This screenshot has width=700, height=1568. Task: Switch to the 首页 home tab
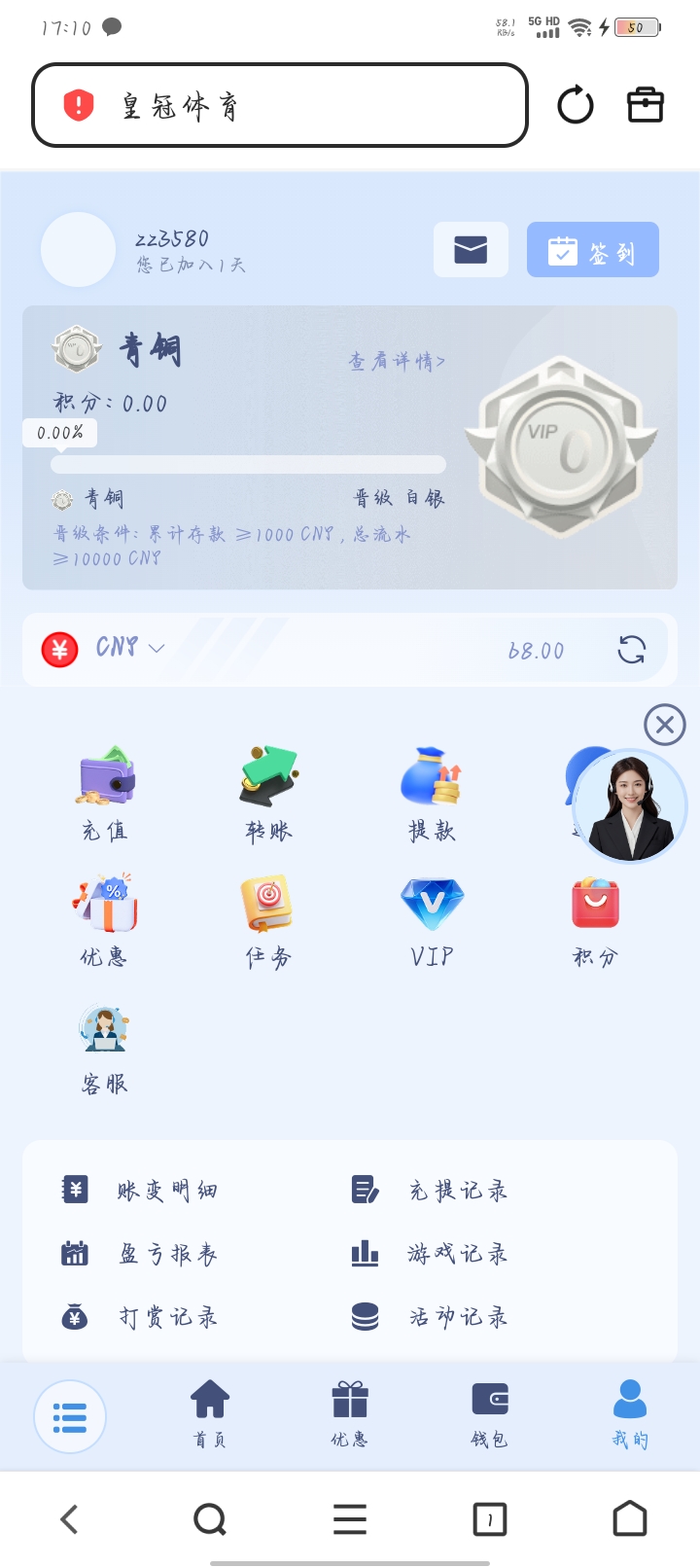click(x=210, y=1415)
